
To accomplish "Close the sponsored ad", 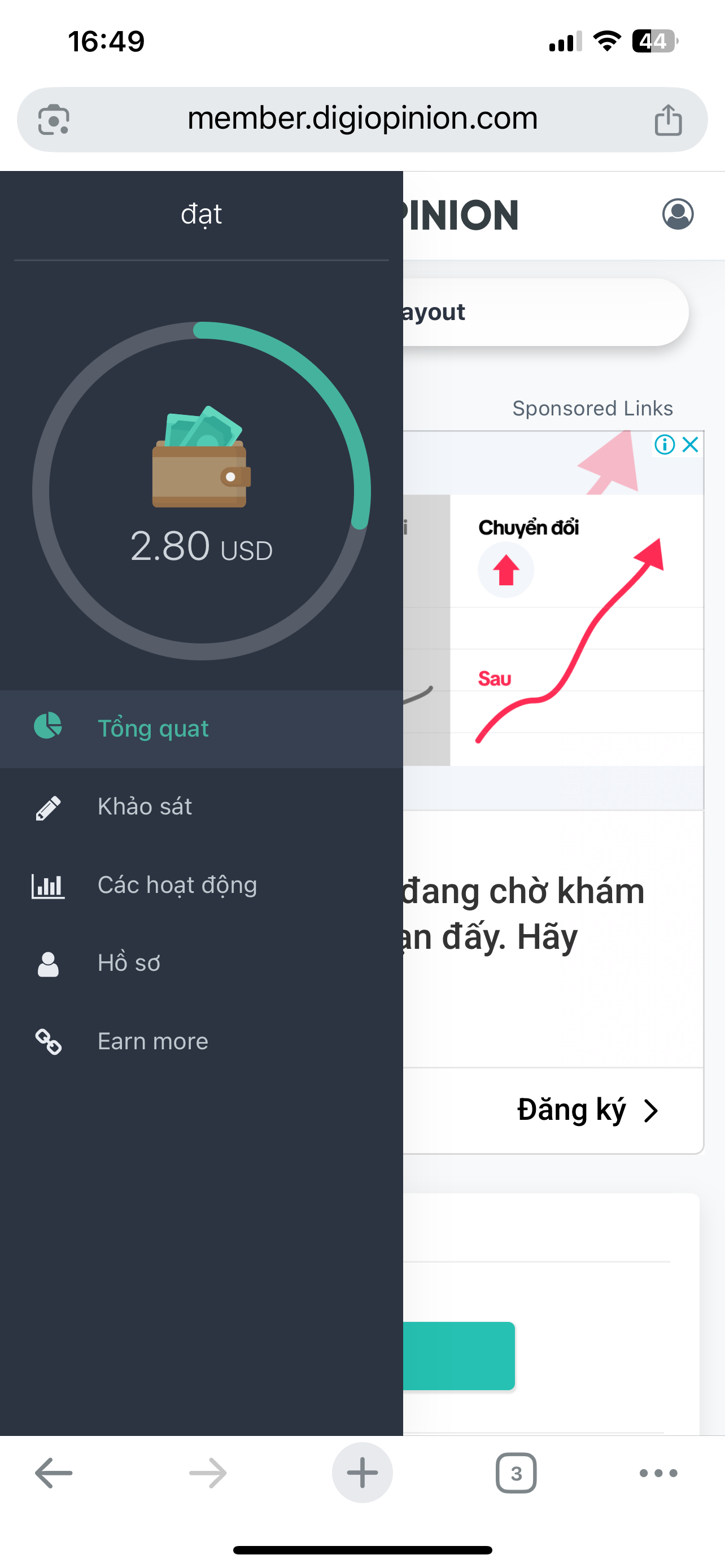I will tap(691, 444).
